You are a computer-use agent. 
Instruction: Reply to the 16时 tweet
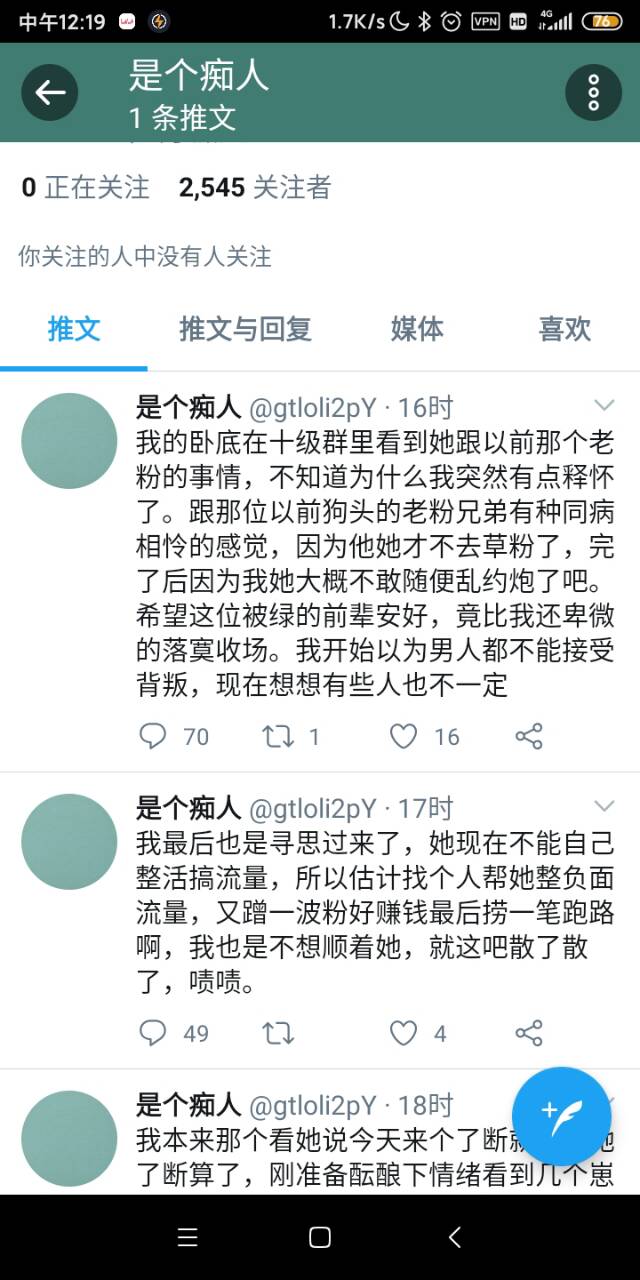[153, 737]
